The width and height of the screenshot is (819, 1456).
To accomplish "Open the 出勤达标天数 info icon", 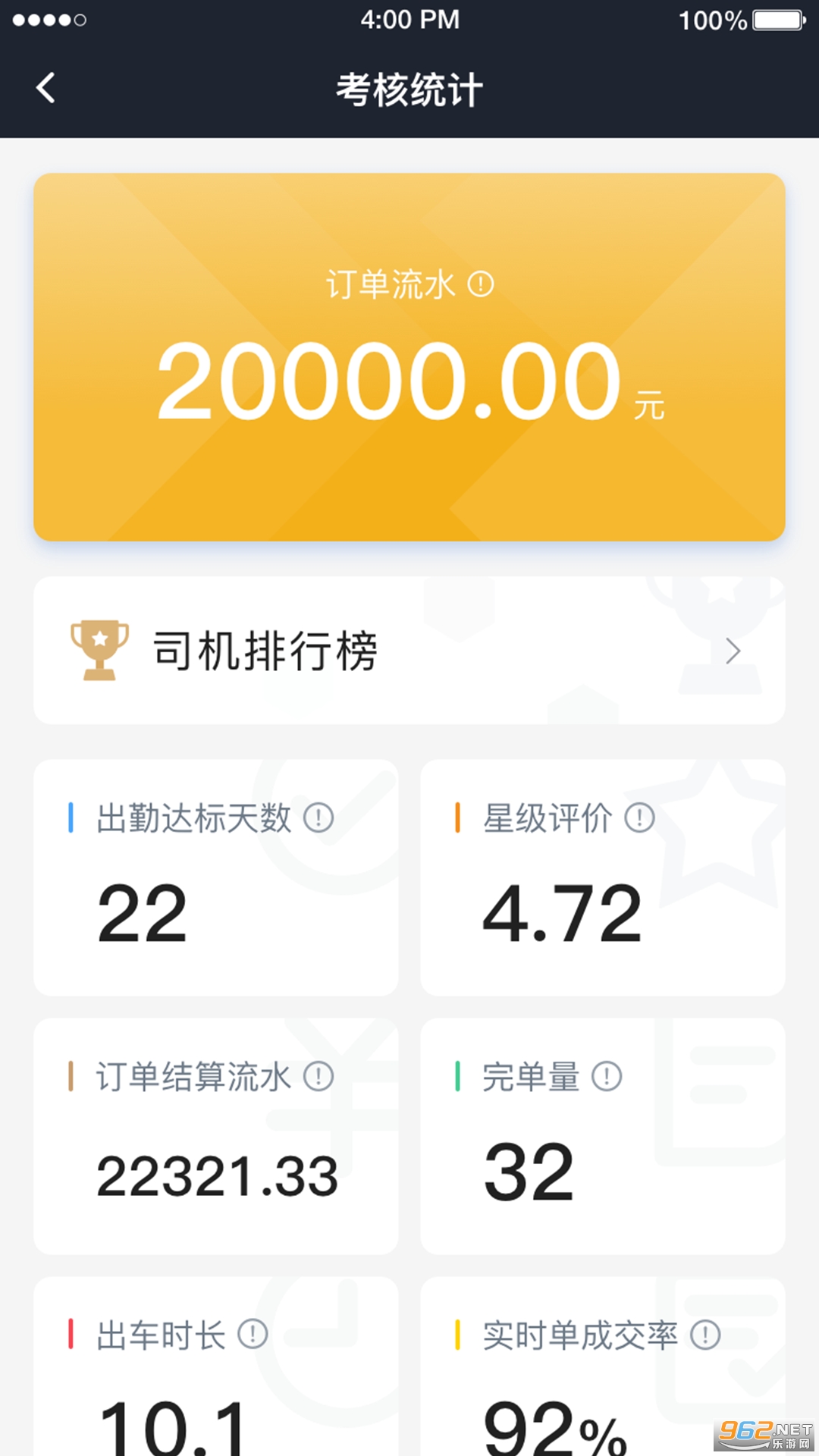I will [x=319, y=818].
